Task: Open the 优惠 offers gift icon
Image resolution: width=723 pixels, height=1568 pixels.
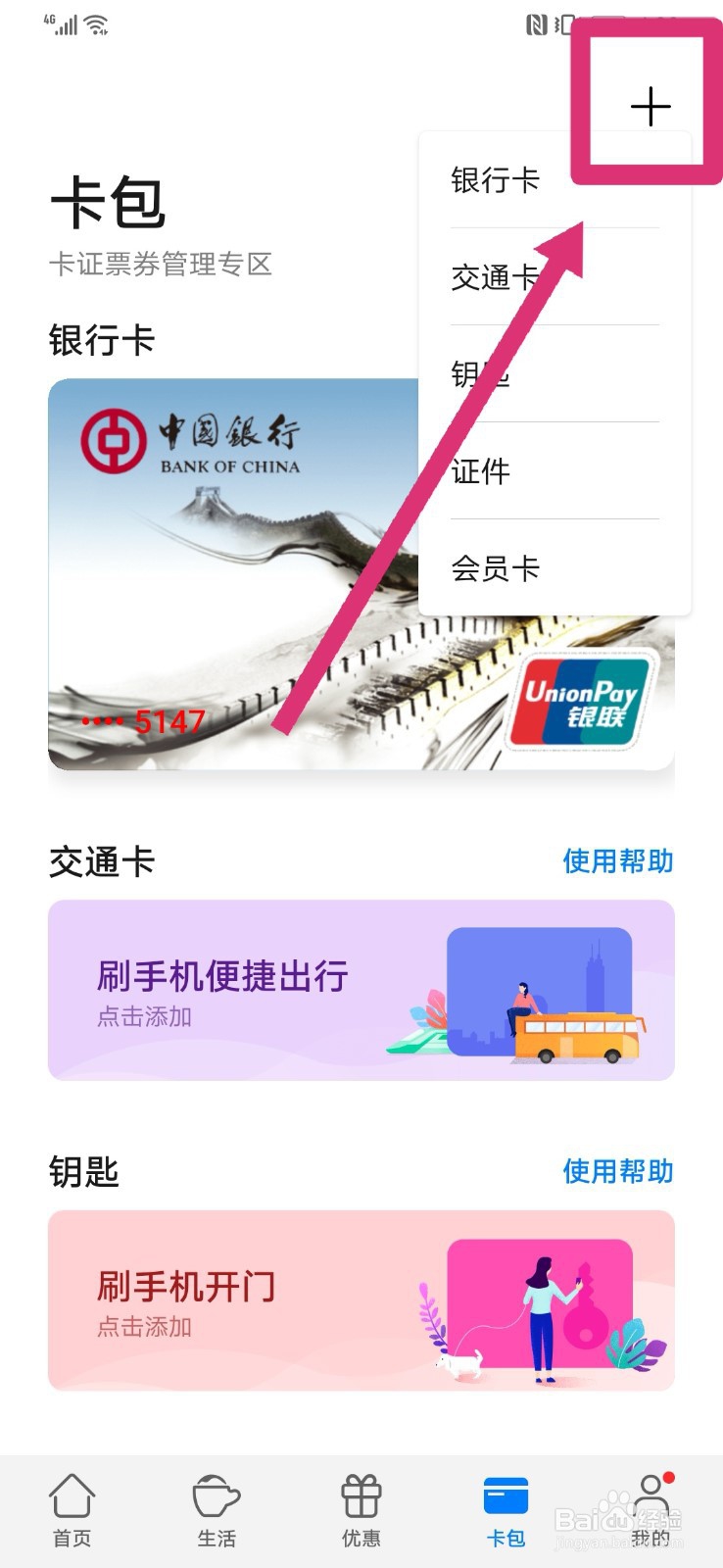Action: point(361,1497)
